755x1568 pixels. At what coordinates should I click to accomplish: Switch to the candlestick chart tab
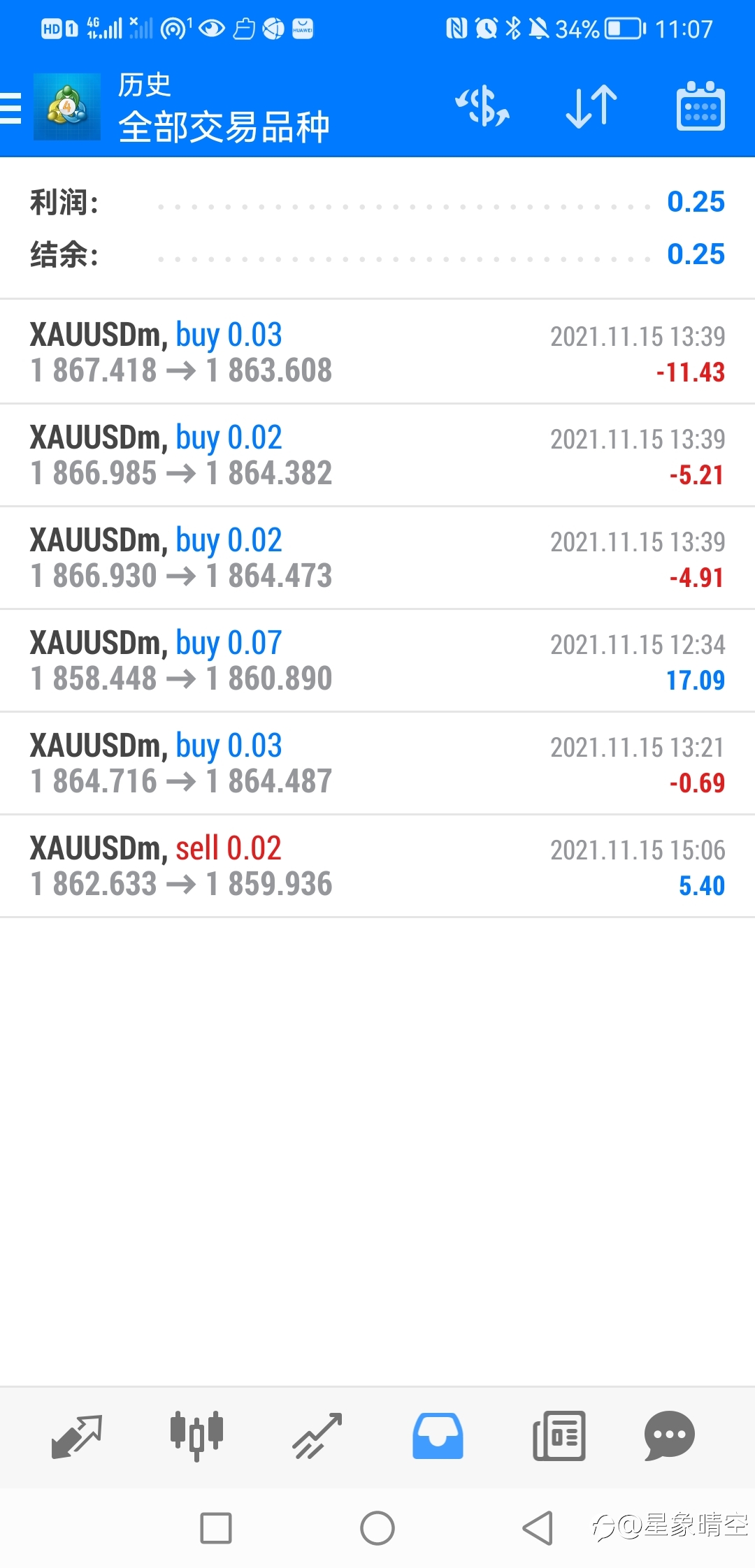click(x=197, y=1436)
